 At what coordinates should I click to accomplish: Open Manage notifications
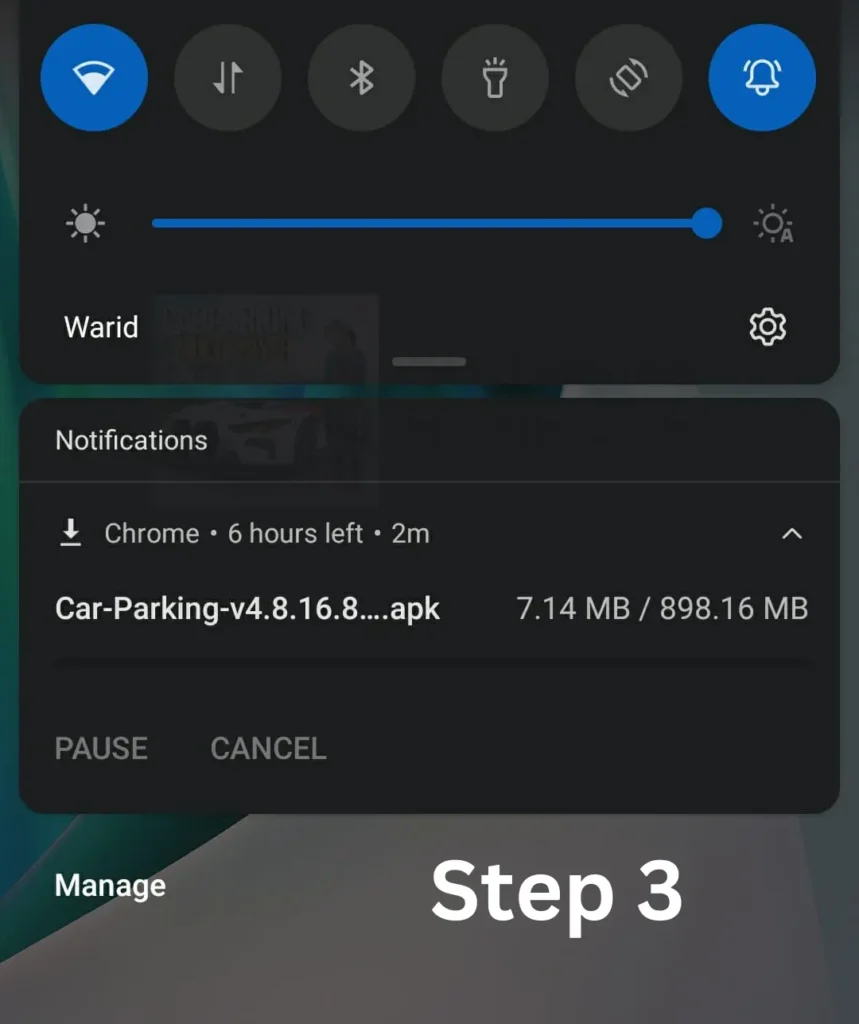[x=110, y=885]
